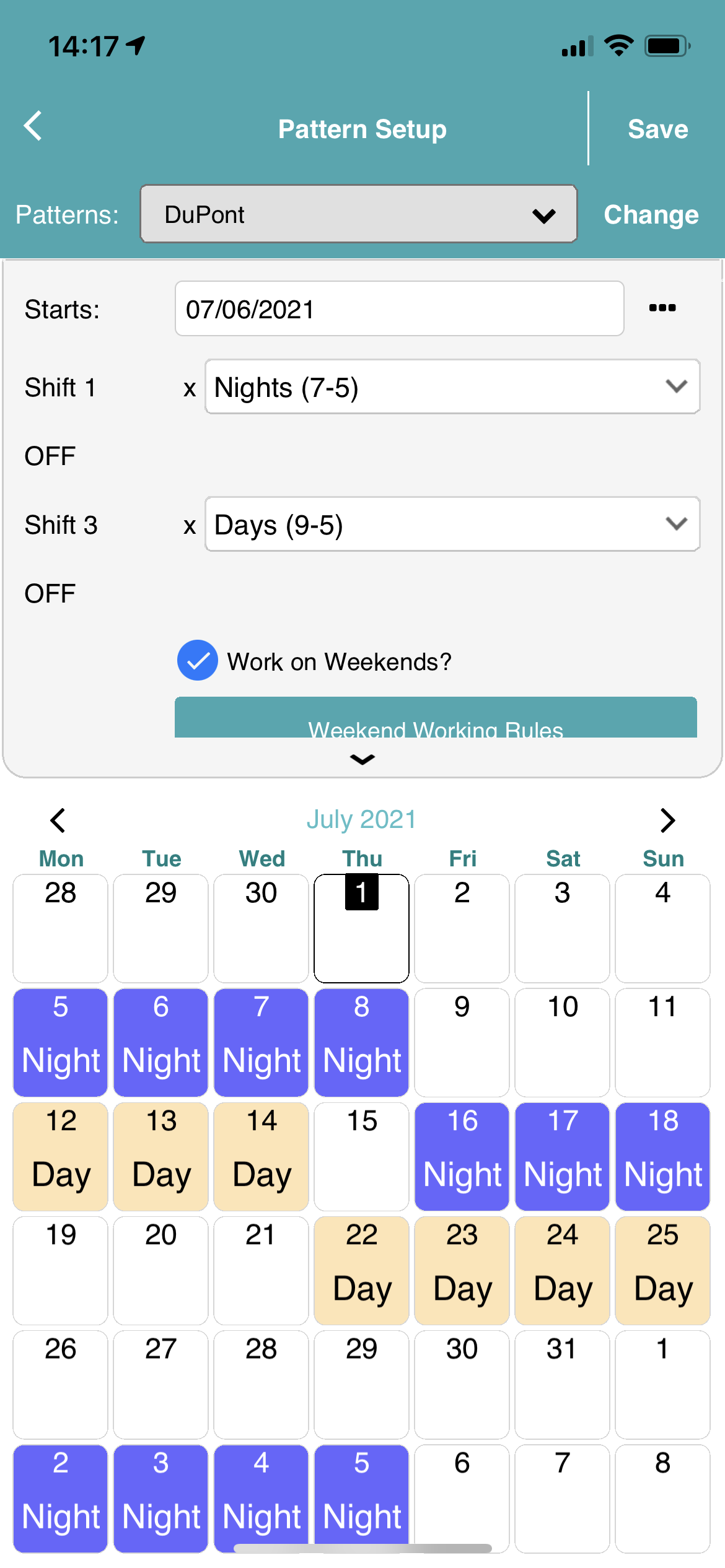Select the Night shift on July 5

59,1042
